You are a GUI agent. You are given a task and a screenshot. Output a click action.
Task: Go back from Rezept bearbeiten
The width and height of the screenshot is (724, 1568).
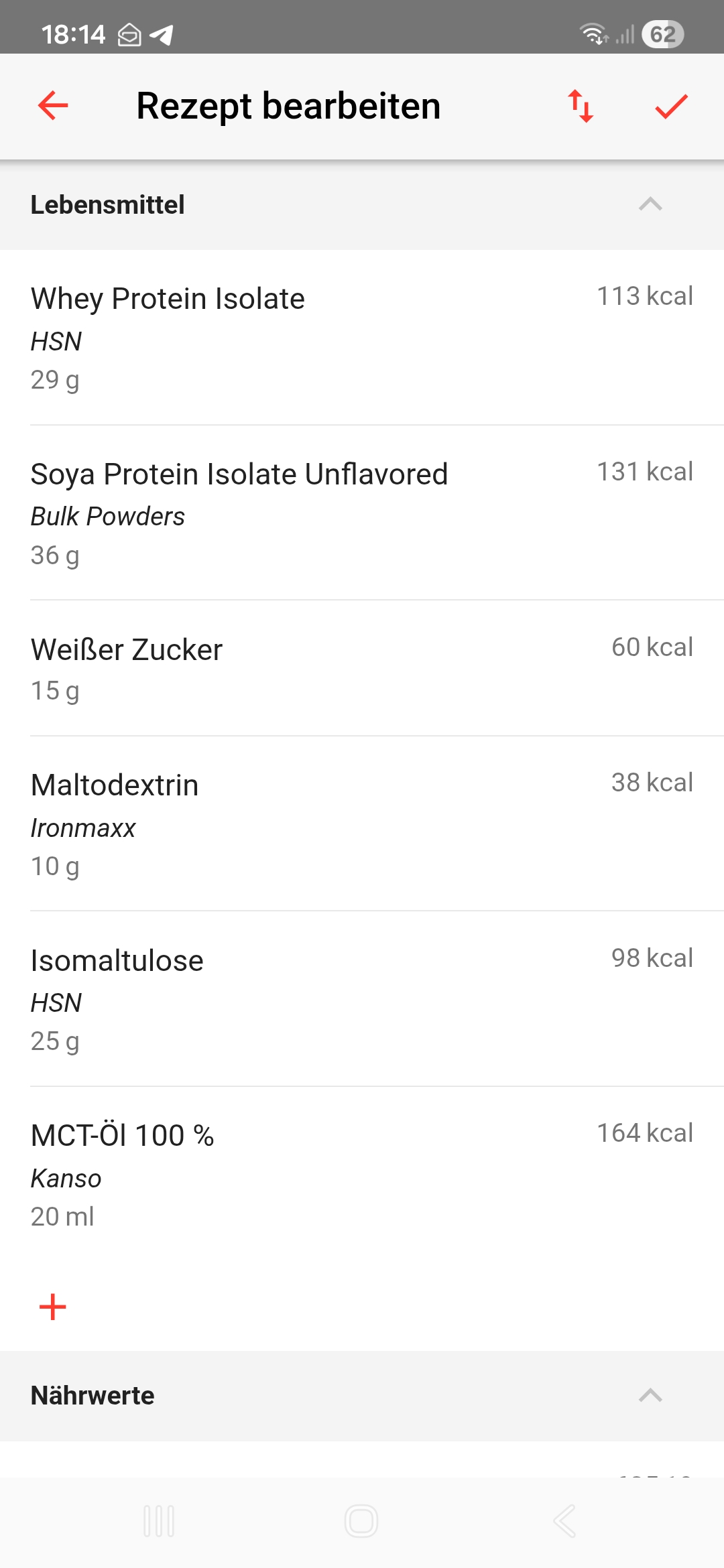(x=53, y=106)
